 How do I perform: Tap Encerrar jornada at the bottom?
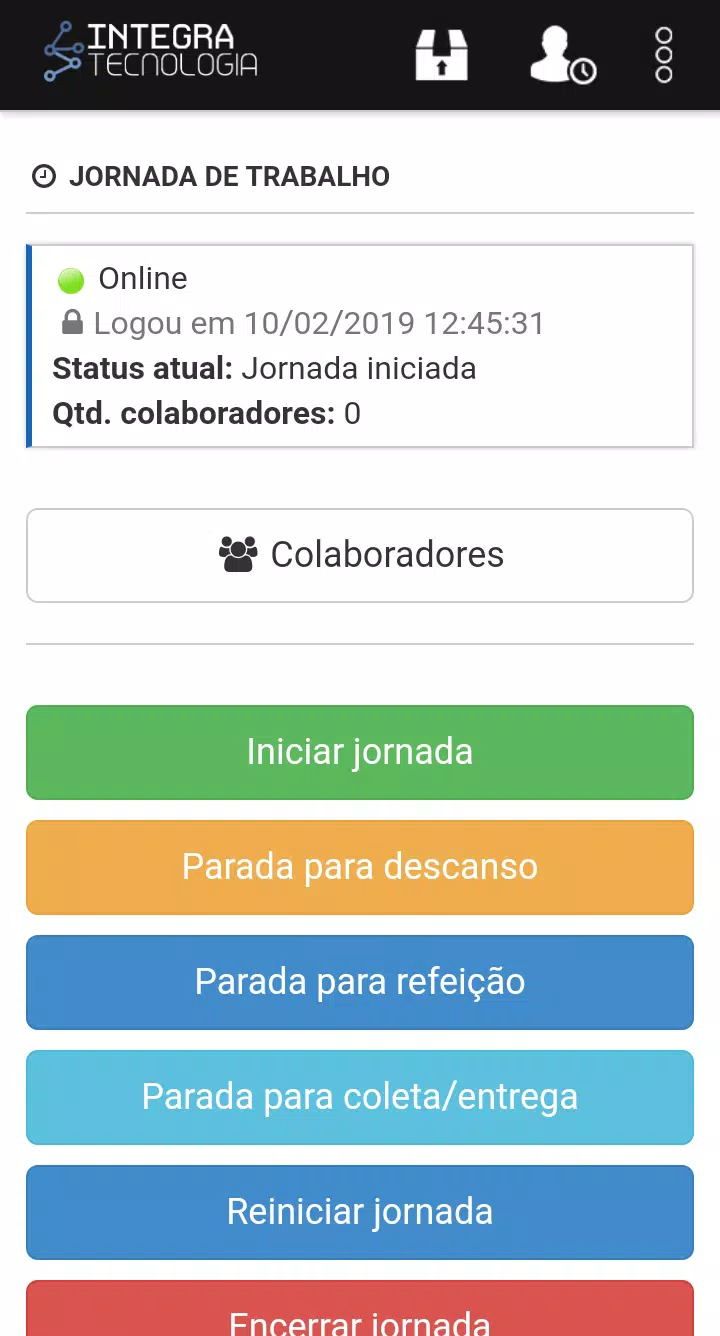pyautogui.click(x=360, y=1320)
